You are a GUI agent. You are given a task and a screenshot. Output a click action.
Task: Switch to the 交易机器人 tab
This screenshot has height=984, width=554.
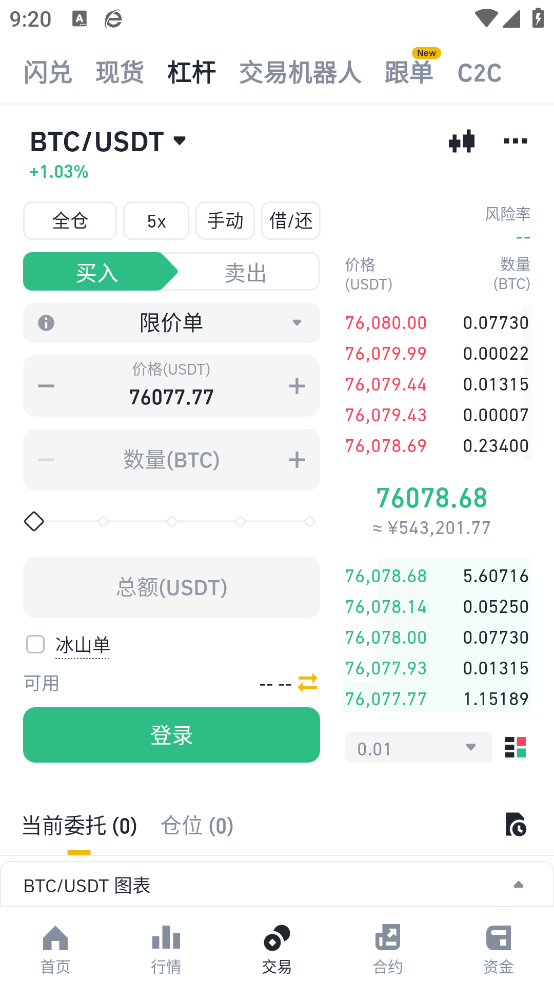pyautogui.click(x=300, y=72)
